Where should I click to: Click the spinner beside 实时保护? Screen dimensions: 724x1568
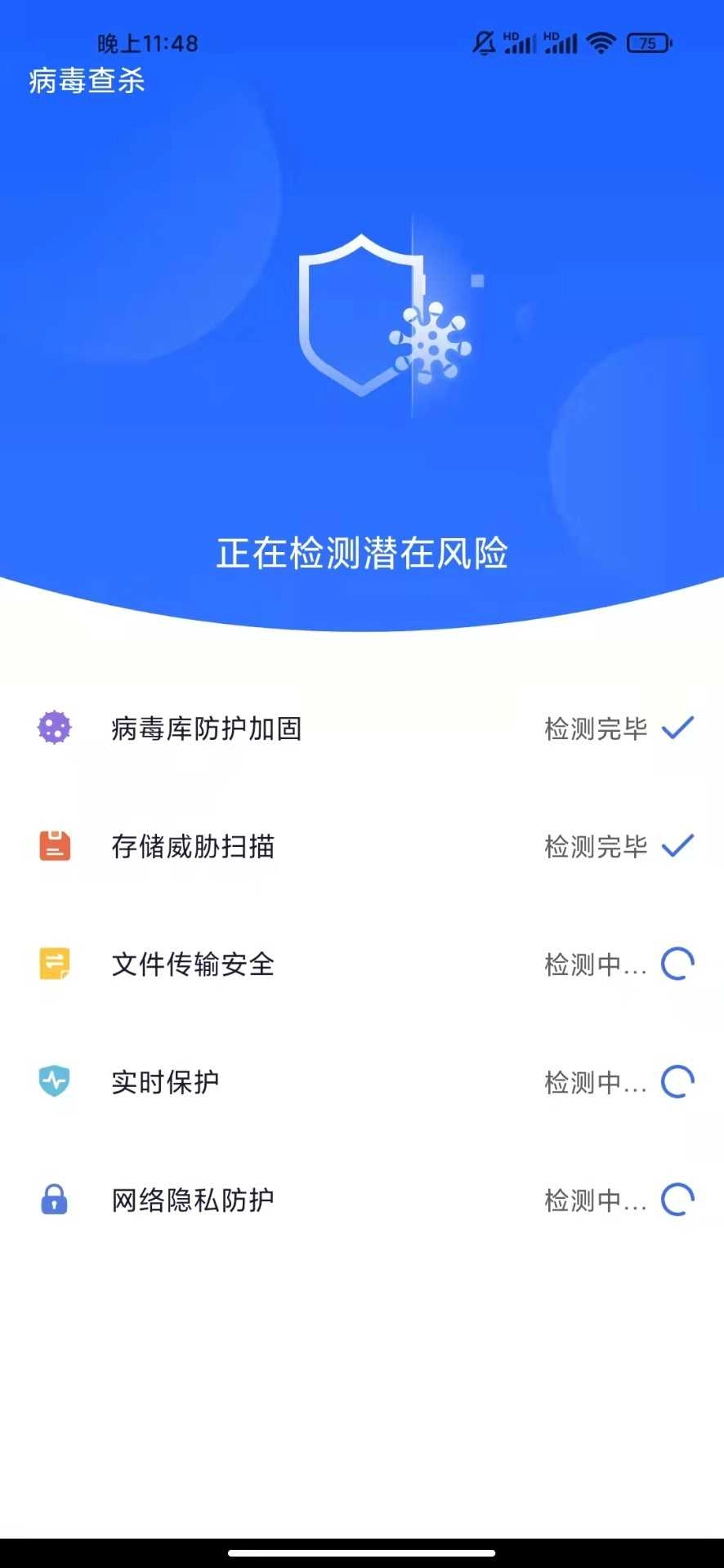click(675, 1082)
